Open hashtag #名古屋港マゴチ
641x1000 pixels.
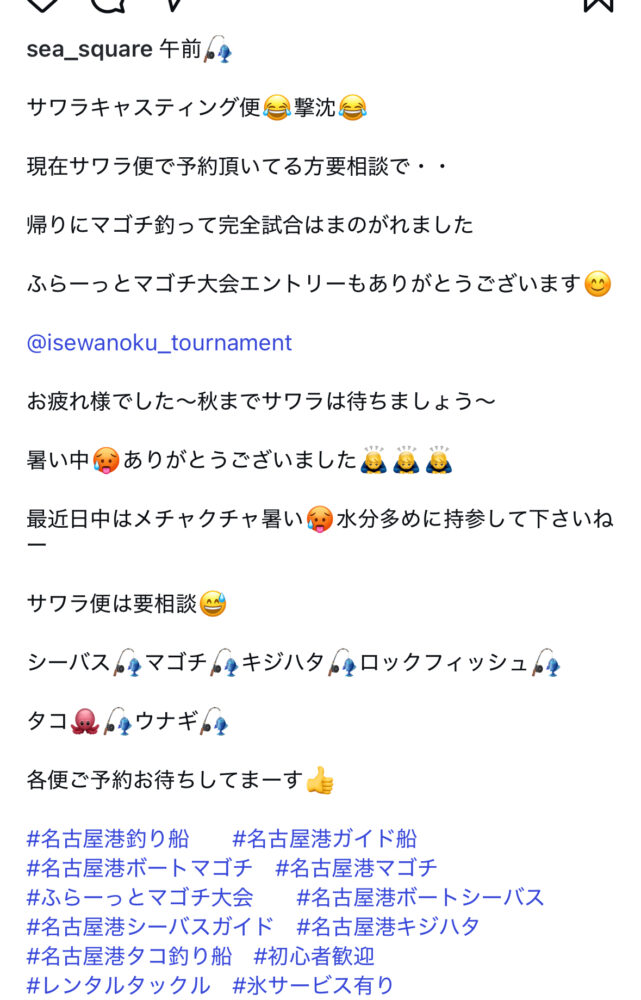coord(356,867)
